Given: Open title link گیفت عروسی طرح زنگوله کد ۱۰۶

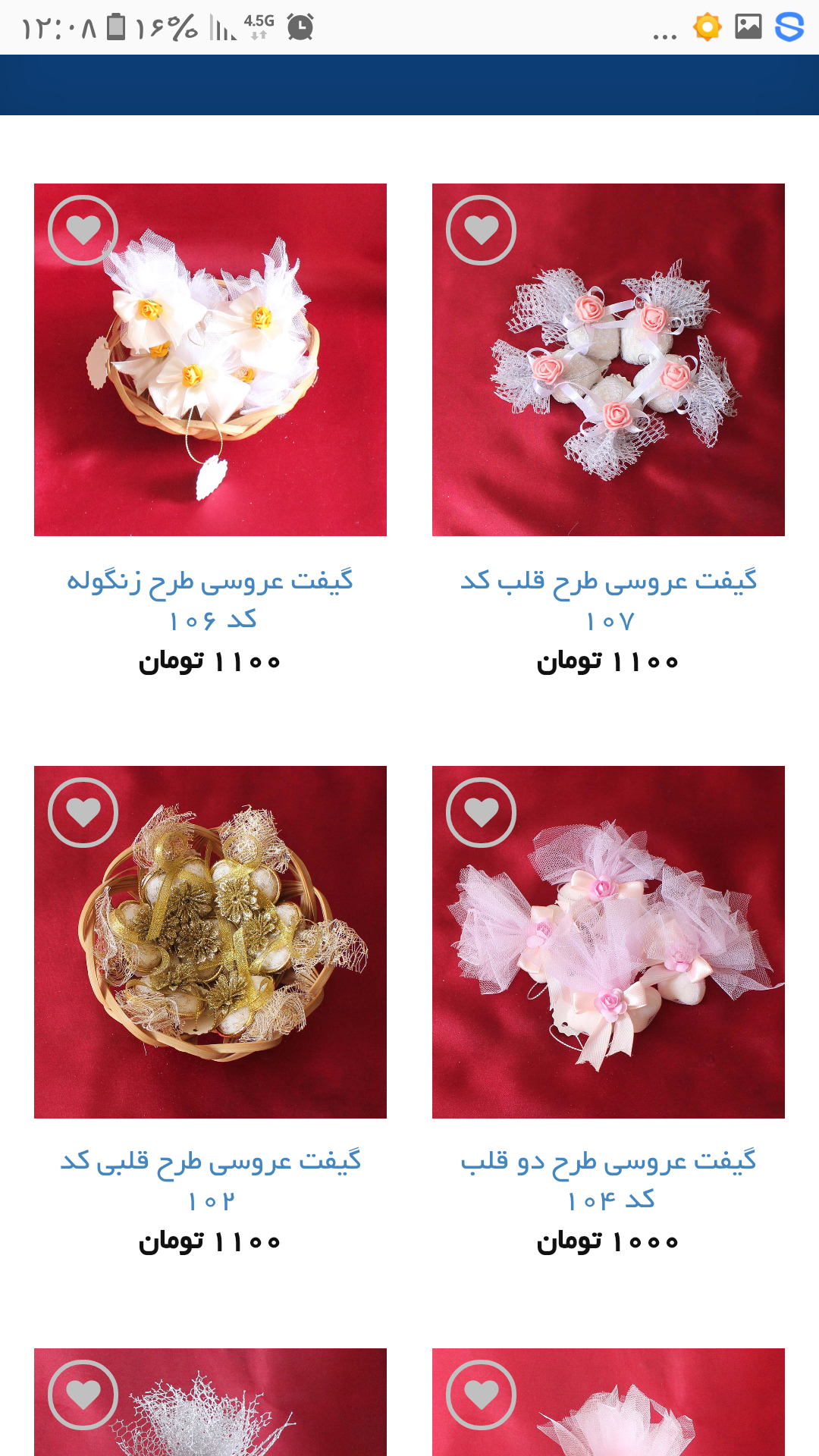Looking at the screenshot, I should tap(210, 599).
